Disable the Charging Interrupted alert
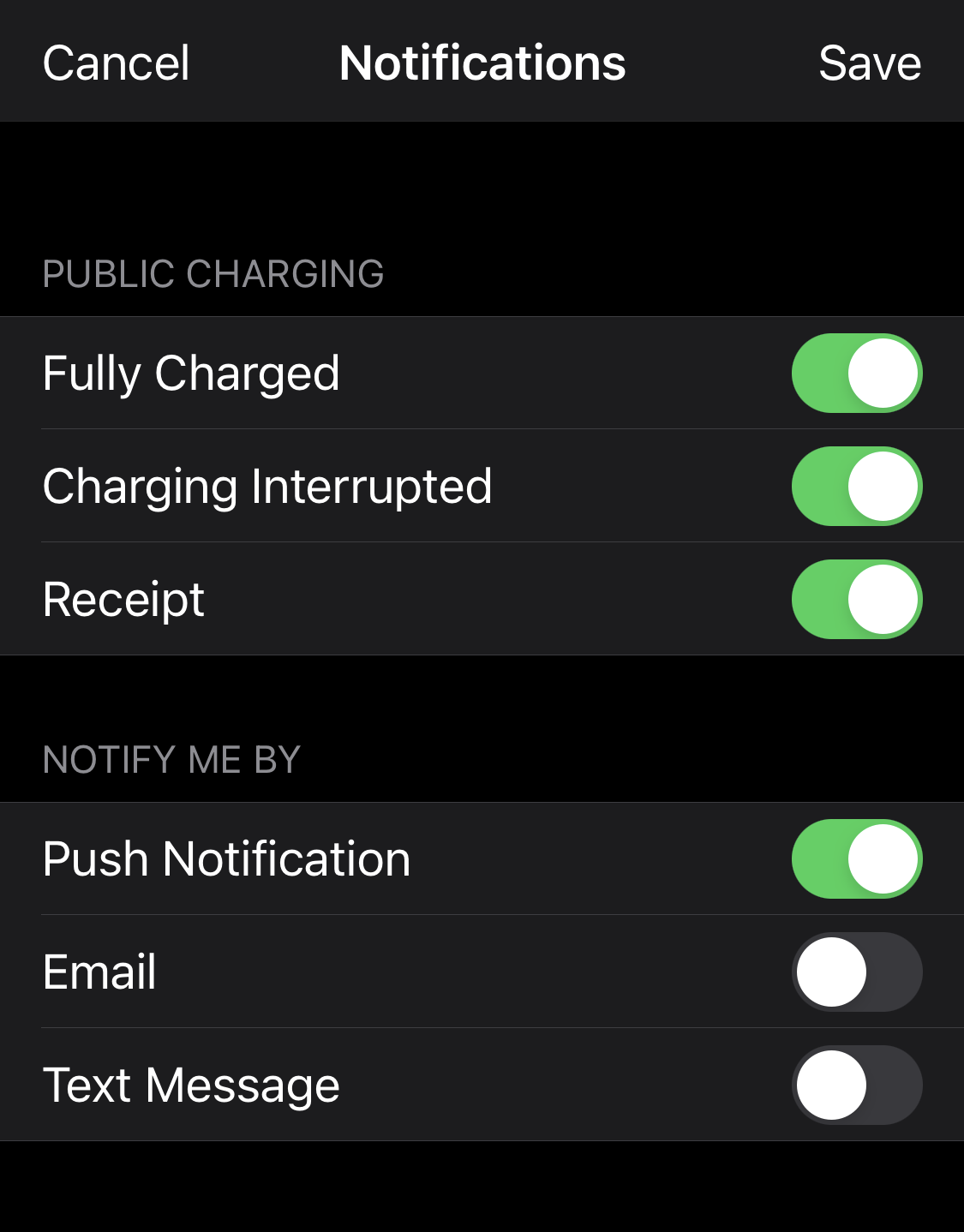 pyautogui.click(x=856, y=487)
